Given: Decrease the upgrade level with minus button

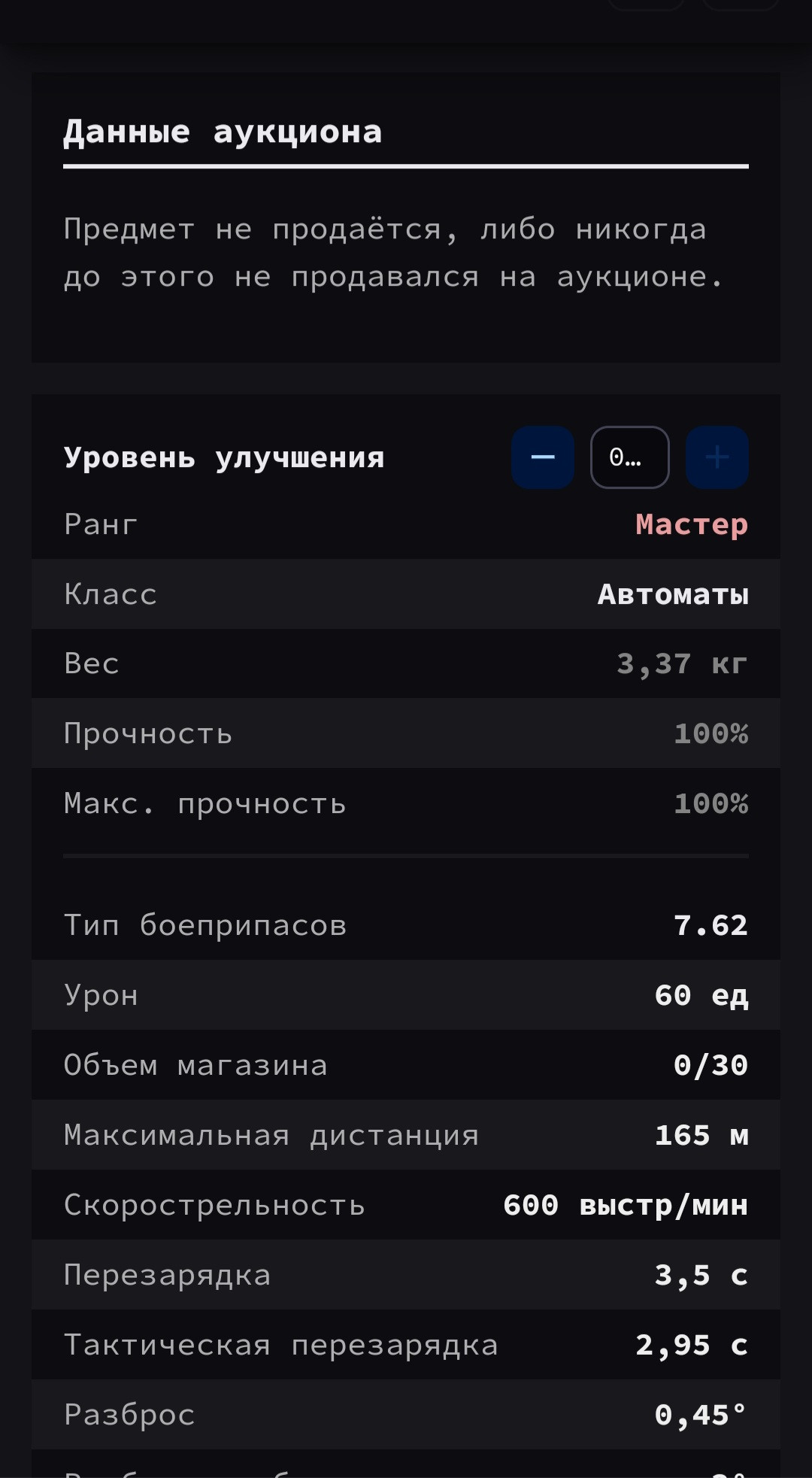Looking at the screenshot, I should pyautogui.click(x=543, y=457).
